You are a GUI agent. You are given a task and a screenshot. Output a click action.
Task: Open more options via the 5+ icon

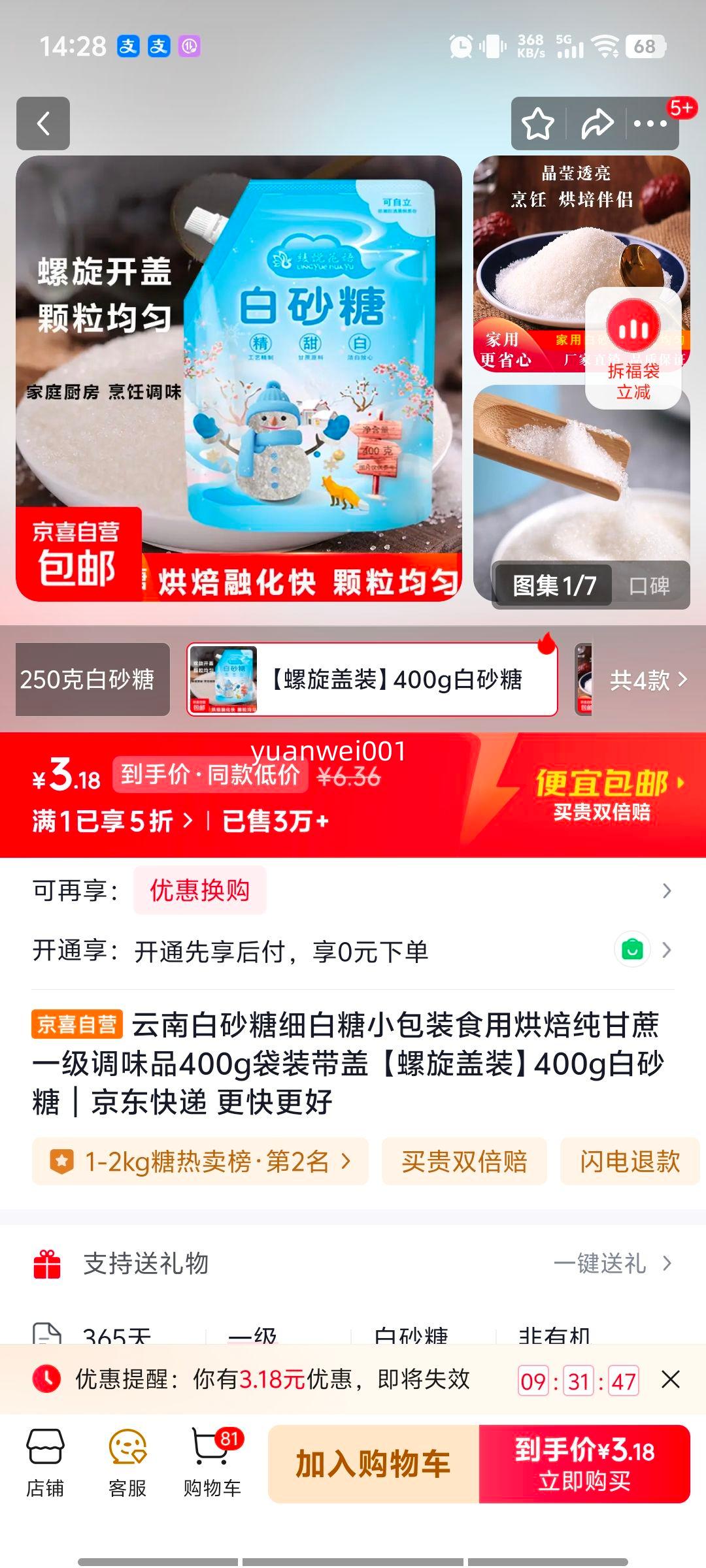click(649, 124)
